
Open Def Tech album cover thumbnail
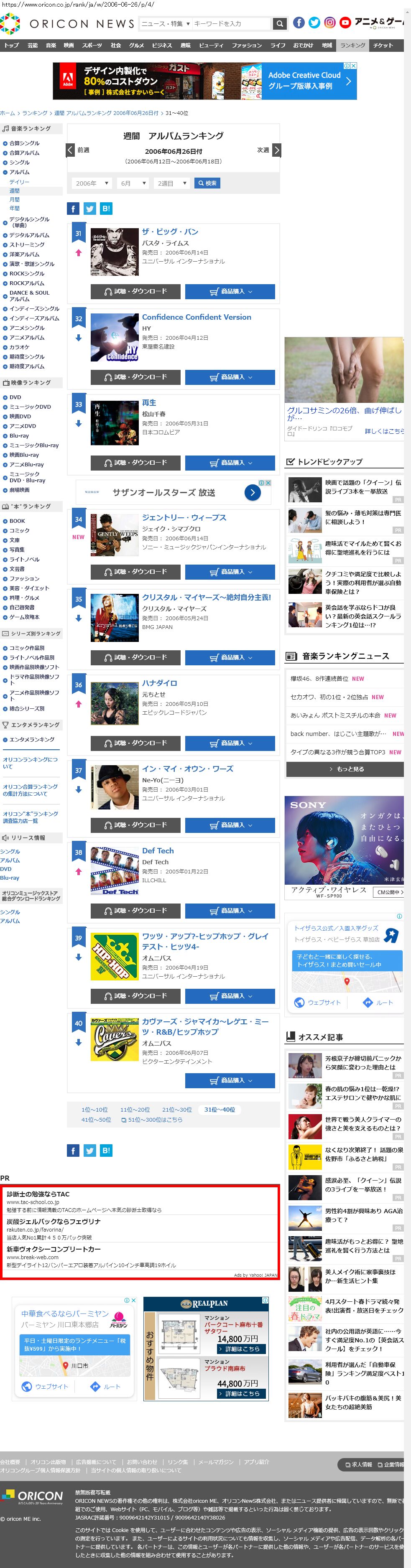[x=115, y=870]
